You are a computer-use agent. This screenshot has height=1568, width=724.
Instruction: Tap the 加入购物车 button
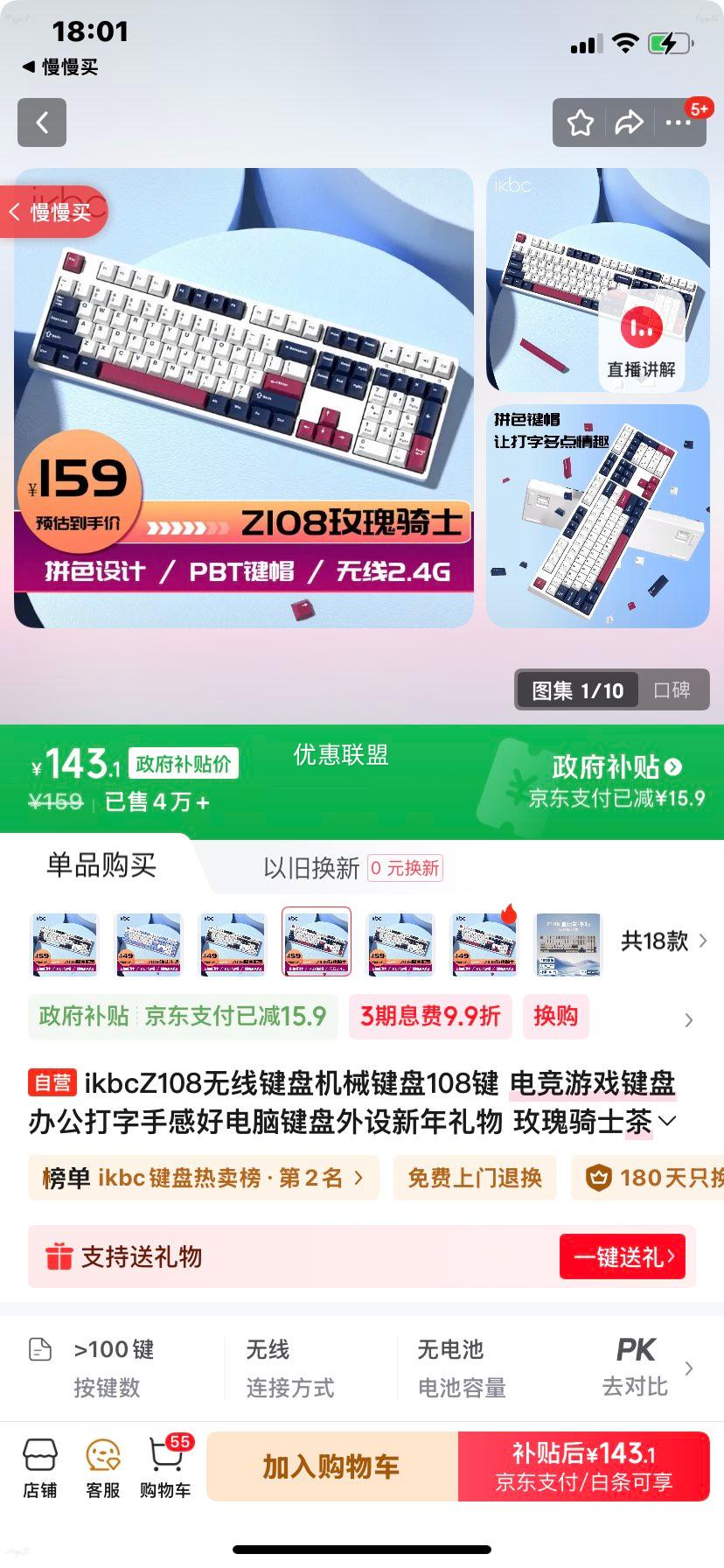click(x=331, y=1466)
